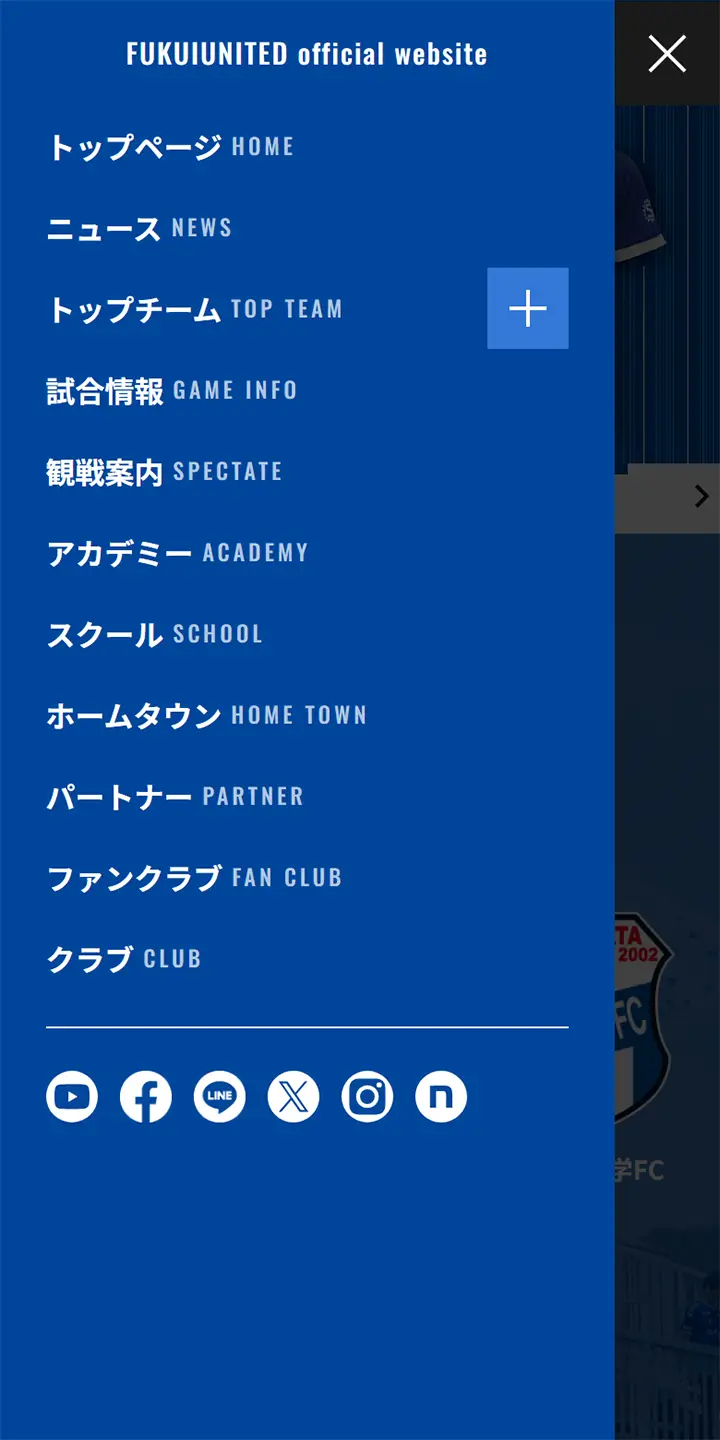Open ファンクラブ FAN CLUB
The image size is (720, 1440).
195,878
